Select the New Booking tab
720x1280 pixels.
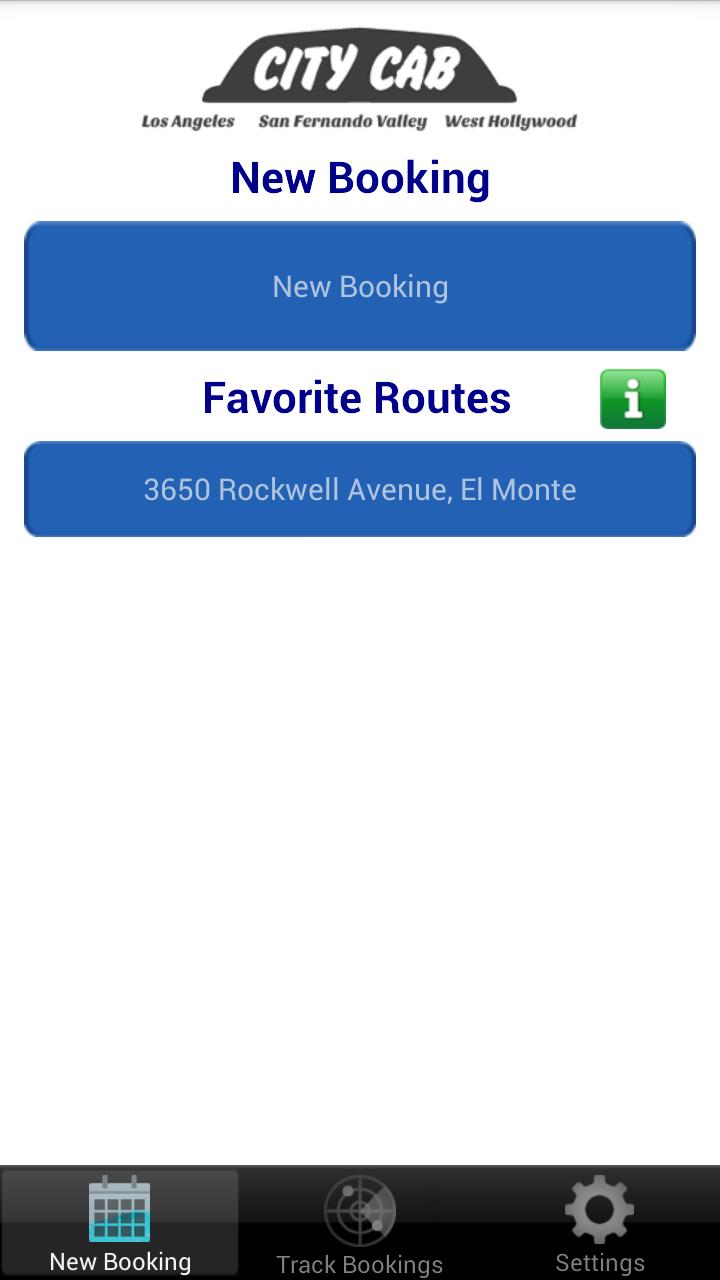119,1222
